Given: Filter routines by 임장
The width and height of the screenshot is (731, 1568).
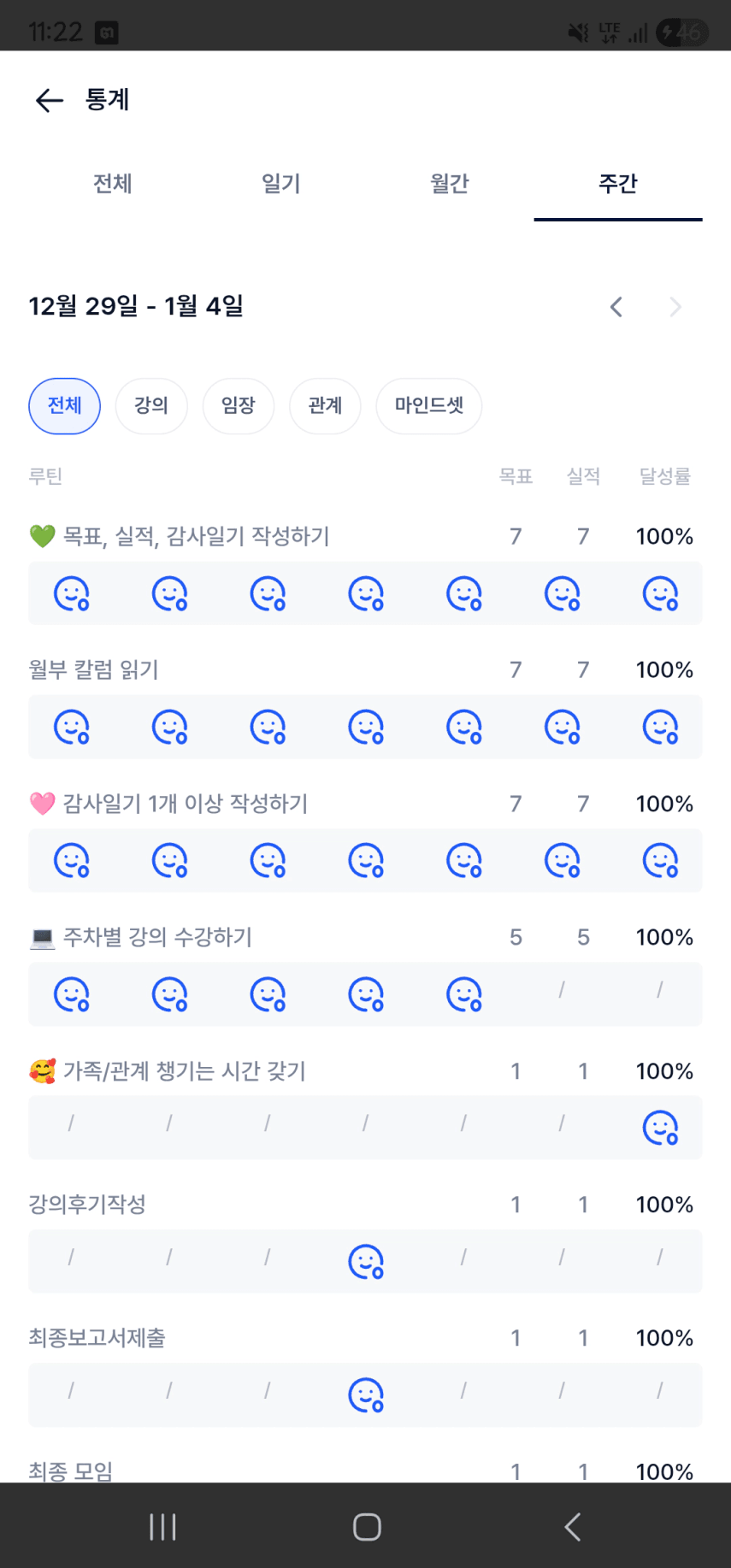Looking at the screenshot, I should click(x=239, y=406).
